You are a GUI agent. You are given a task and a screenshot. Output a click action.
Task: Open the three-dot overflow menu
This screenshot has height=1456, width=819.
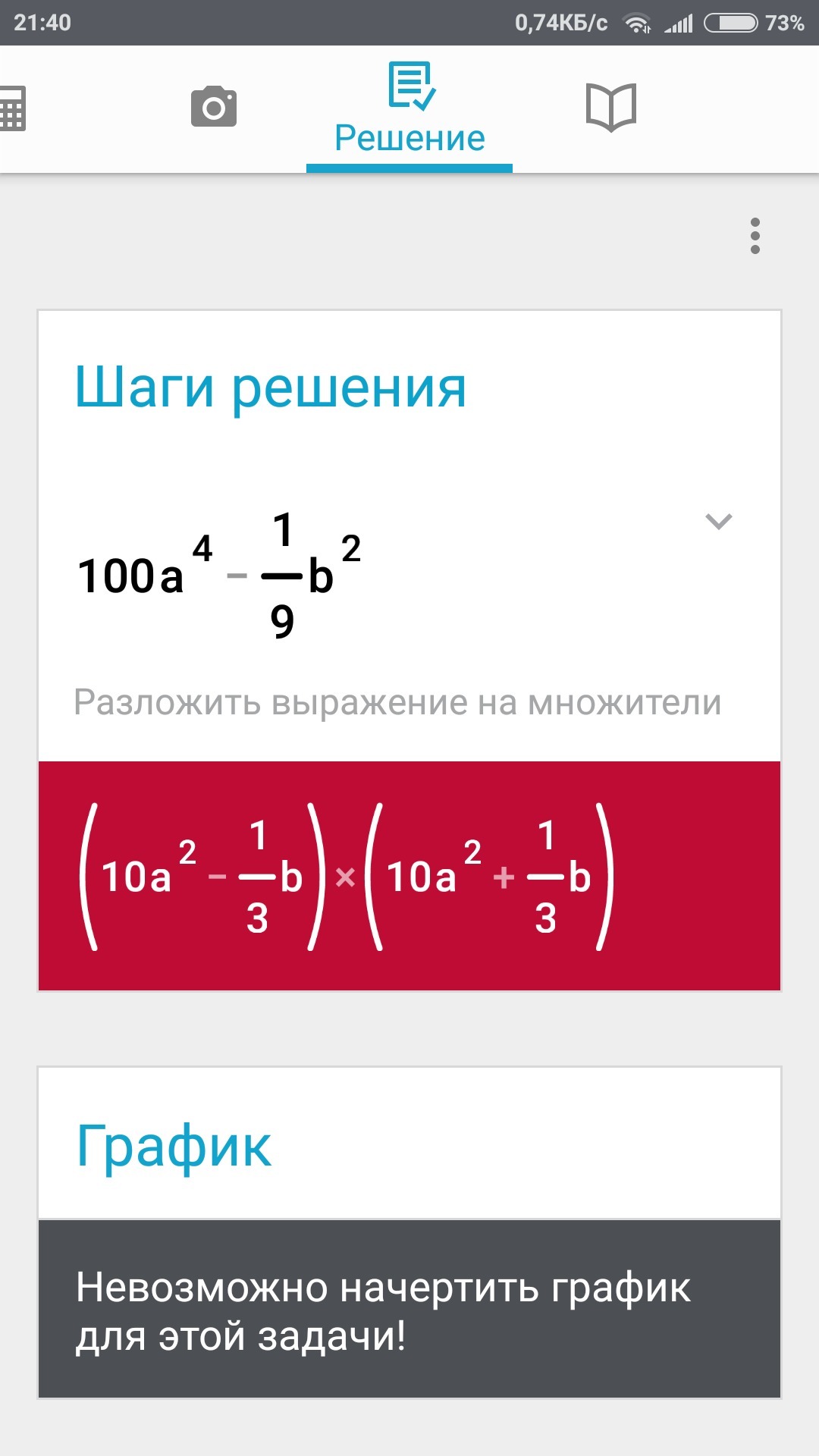[x=755, y=236]
